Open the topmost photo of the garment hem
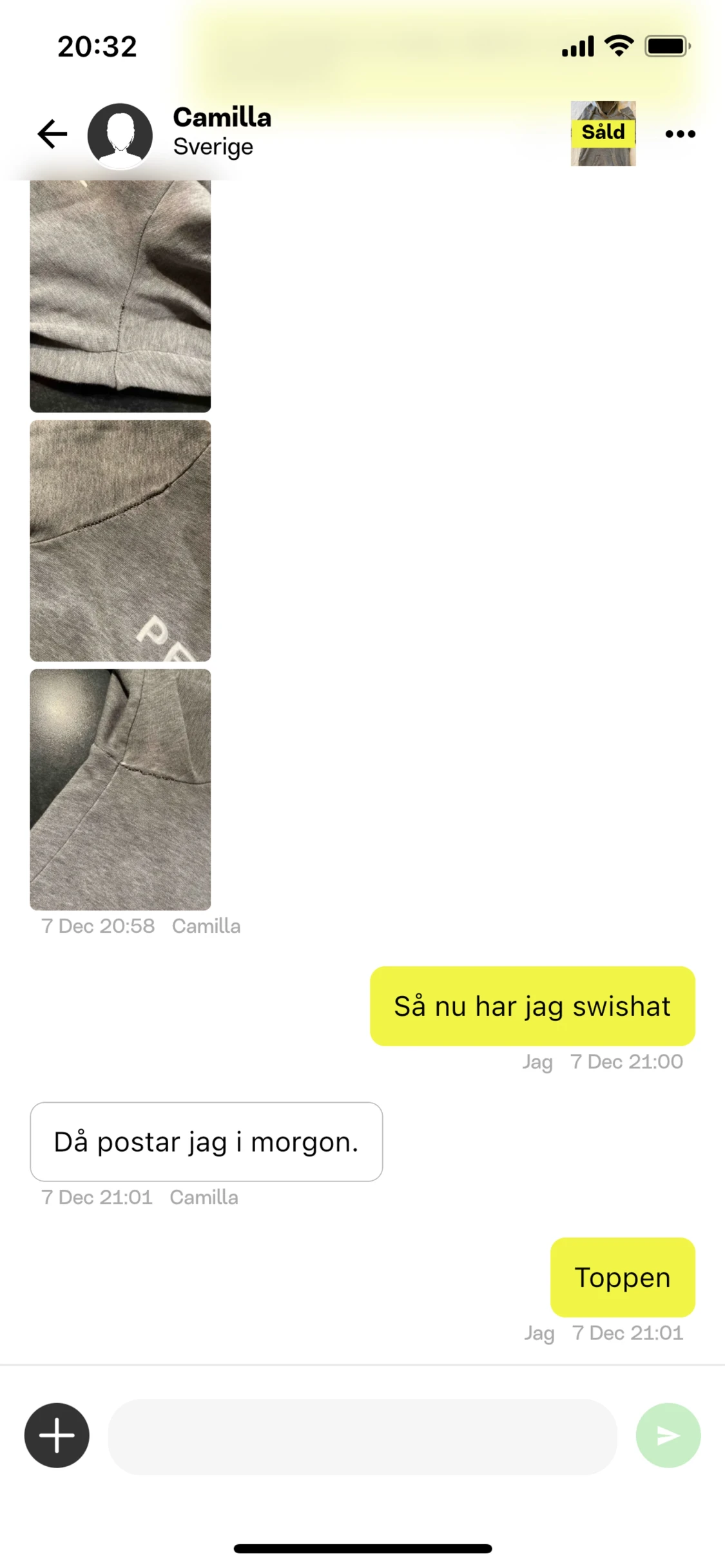Image resolution: width=725 pixels, height=1568 pixels. [x=121, y=296]
